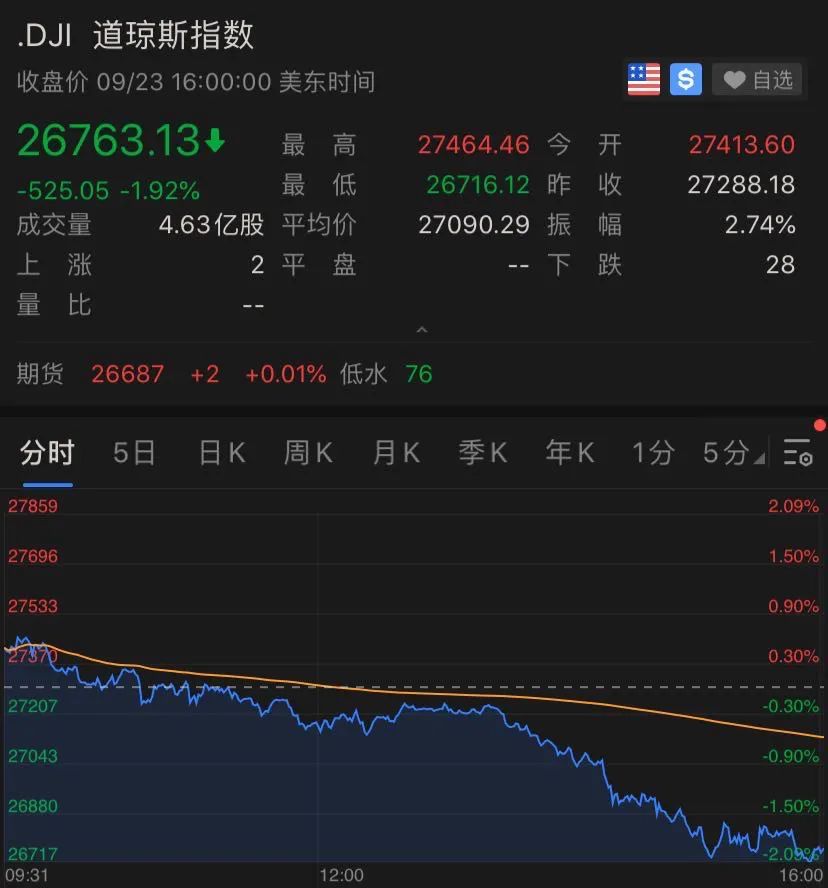The width and height of the screenshot is (828, 888).
Task: Show the 周K weekly candlestick chart
Action: pos(308,453)
